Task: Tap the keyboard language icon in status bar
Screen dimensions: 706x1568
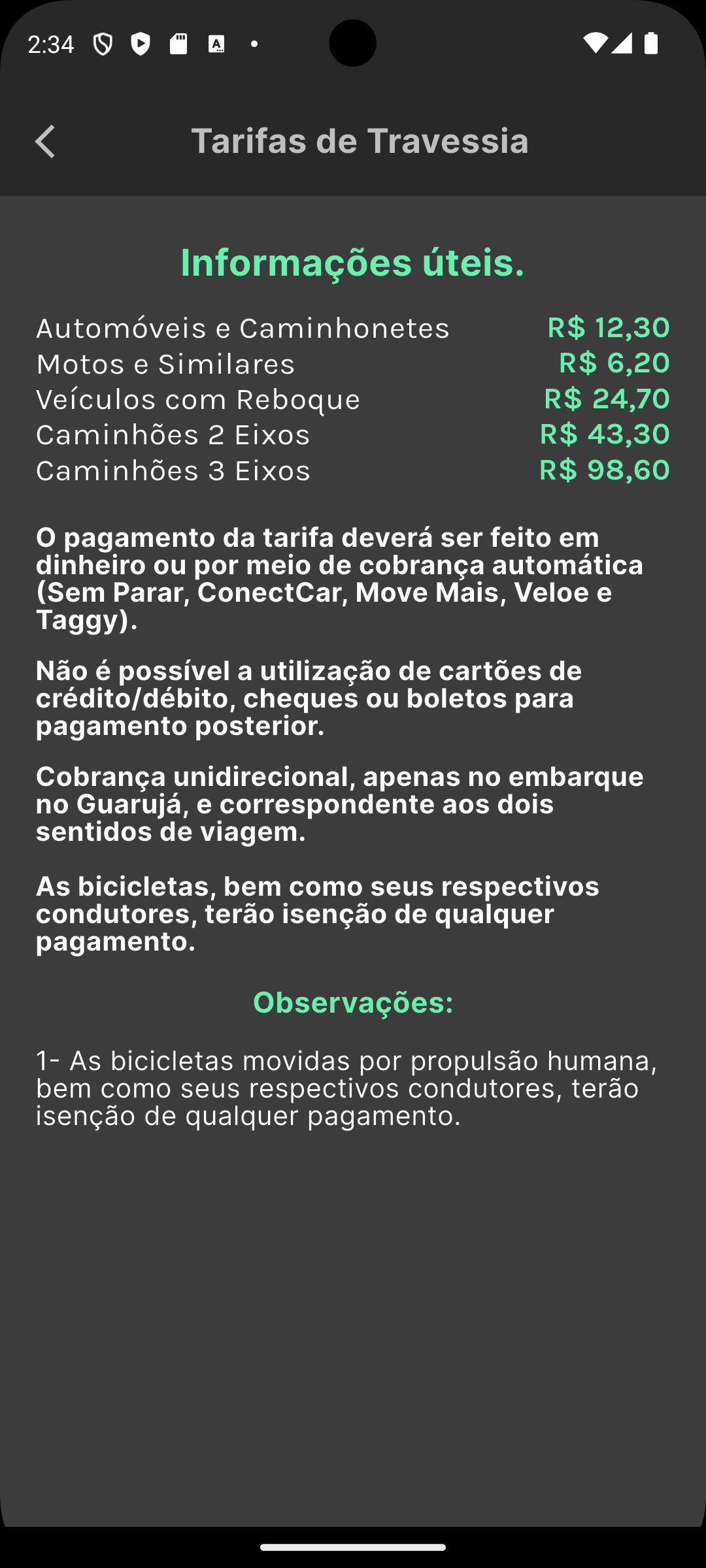Action: click(x=216, y=44)
